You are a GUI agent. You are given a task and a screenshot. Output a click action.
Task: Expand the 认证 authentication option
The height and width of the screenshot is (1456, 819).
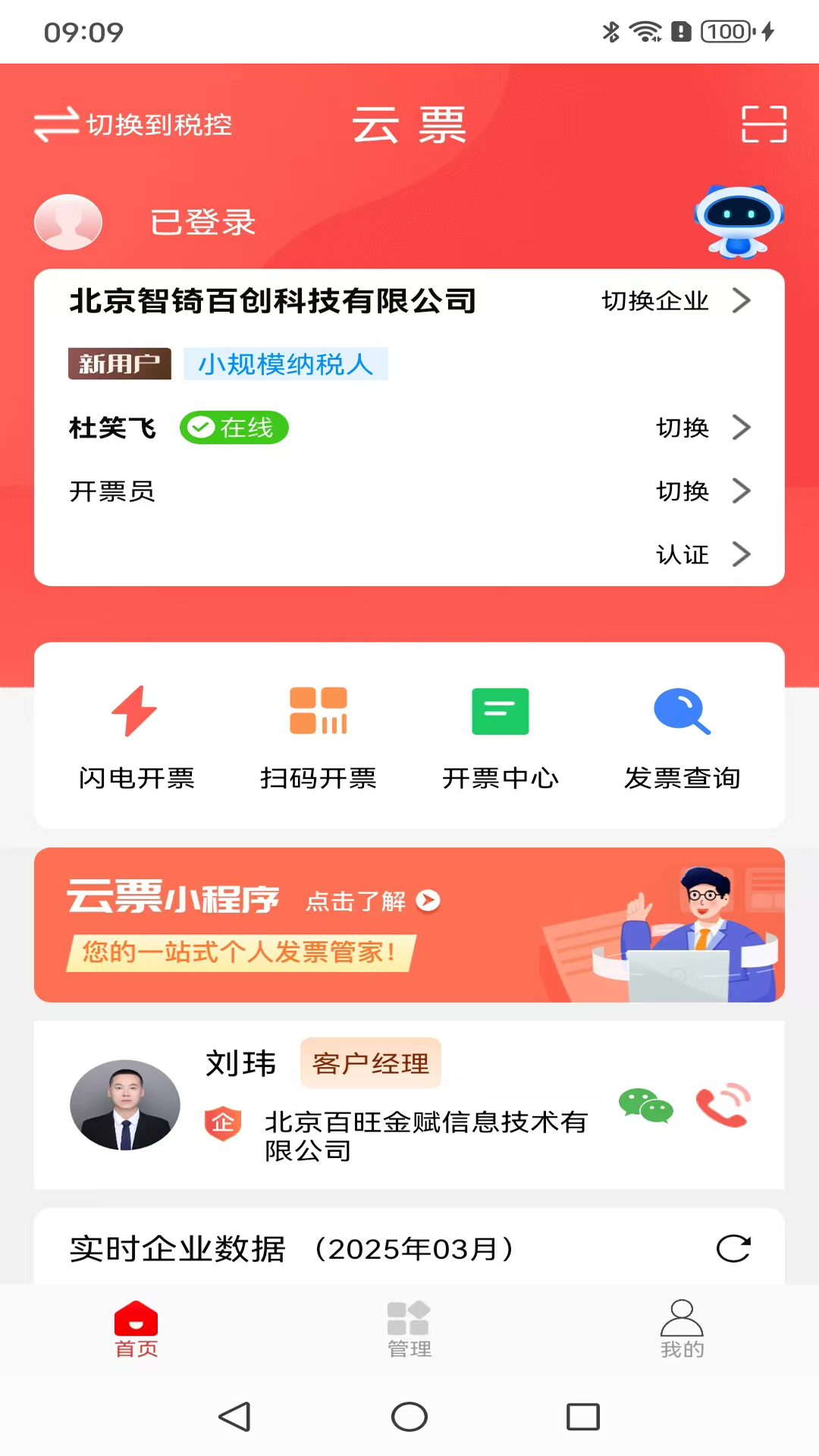click(699, 554)
